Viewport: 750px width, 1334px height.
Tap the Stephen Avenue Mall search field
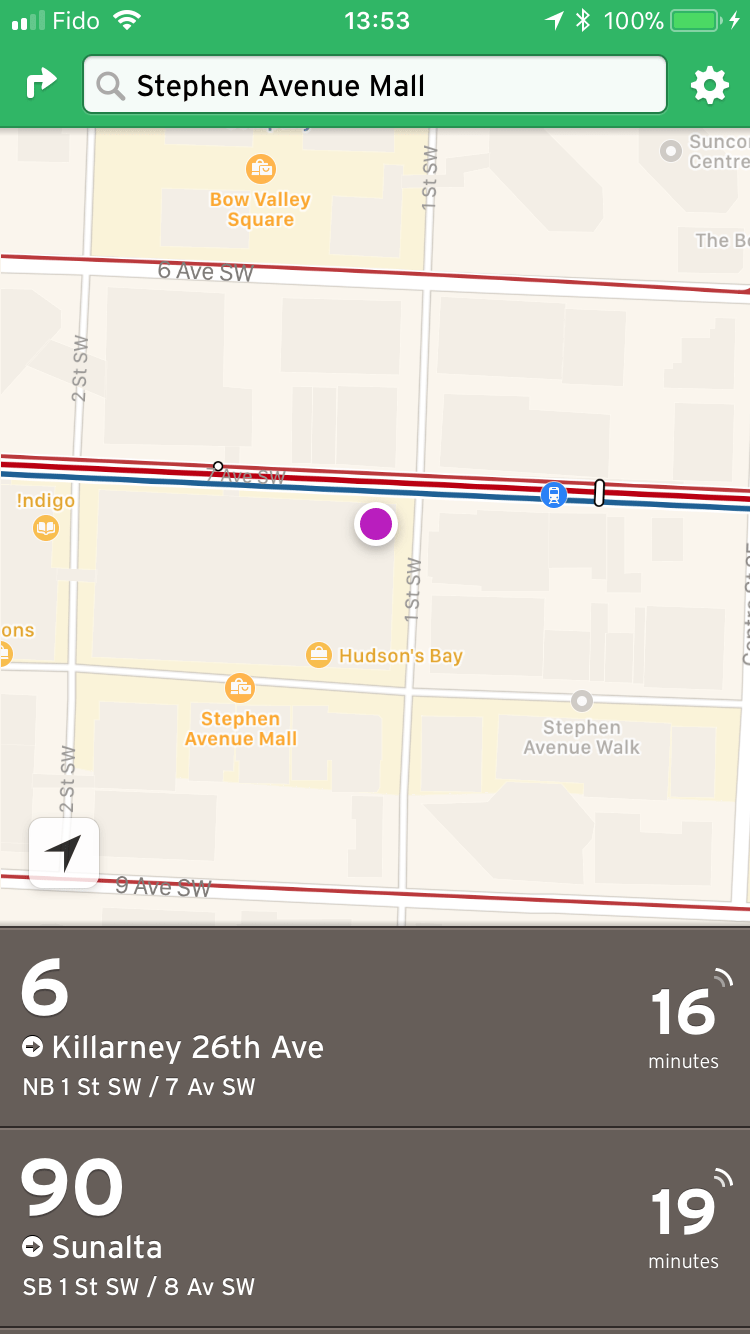pos(375,85)
